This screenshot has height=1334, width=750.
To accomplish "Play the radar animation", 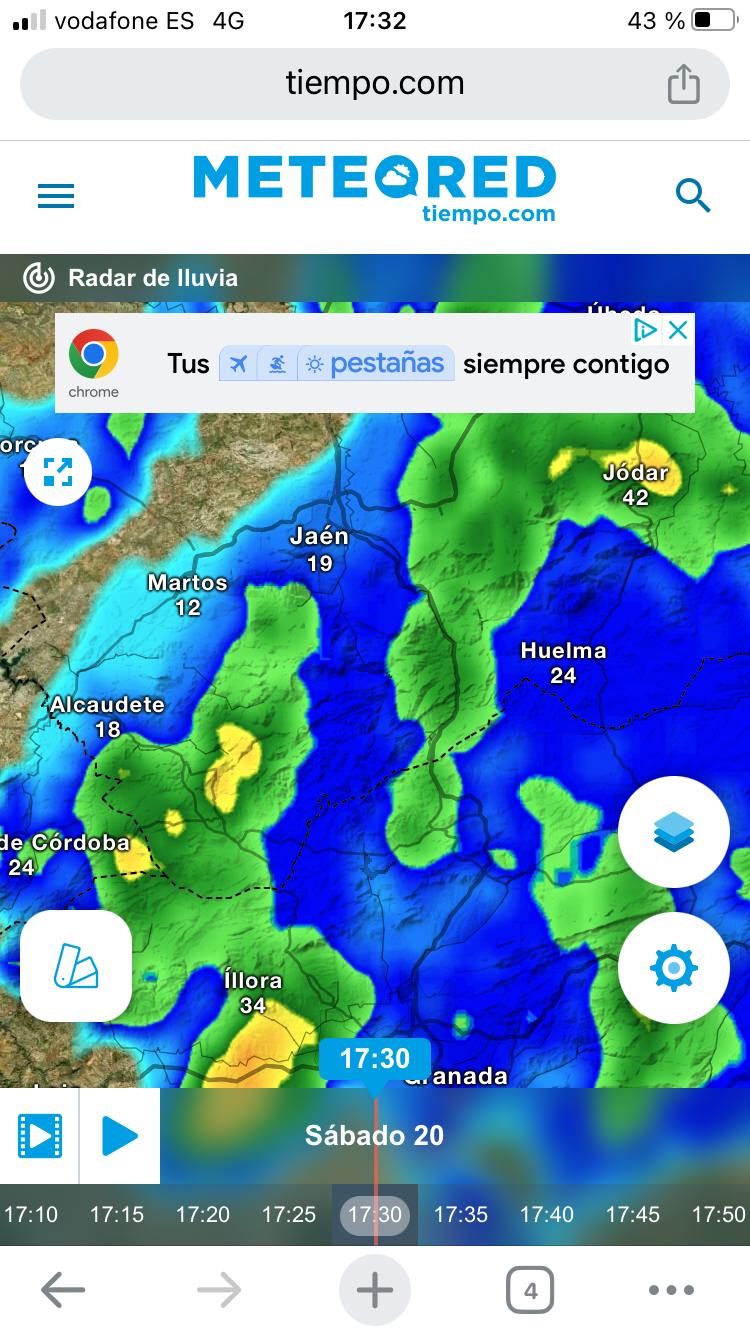I will (120, 1136).
